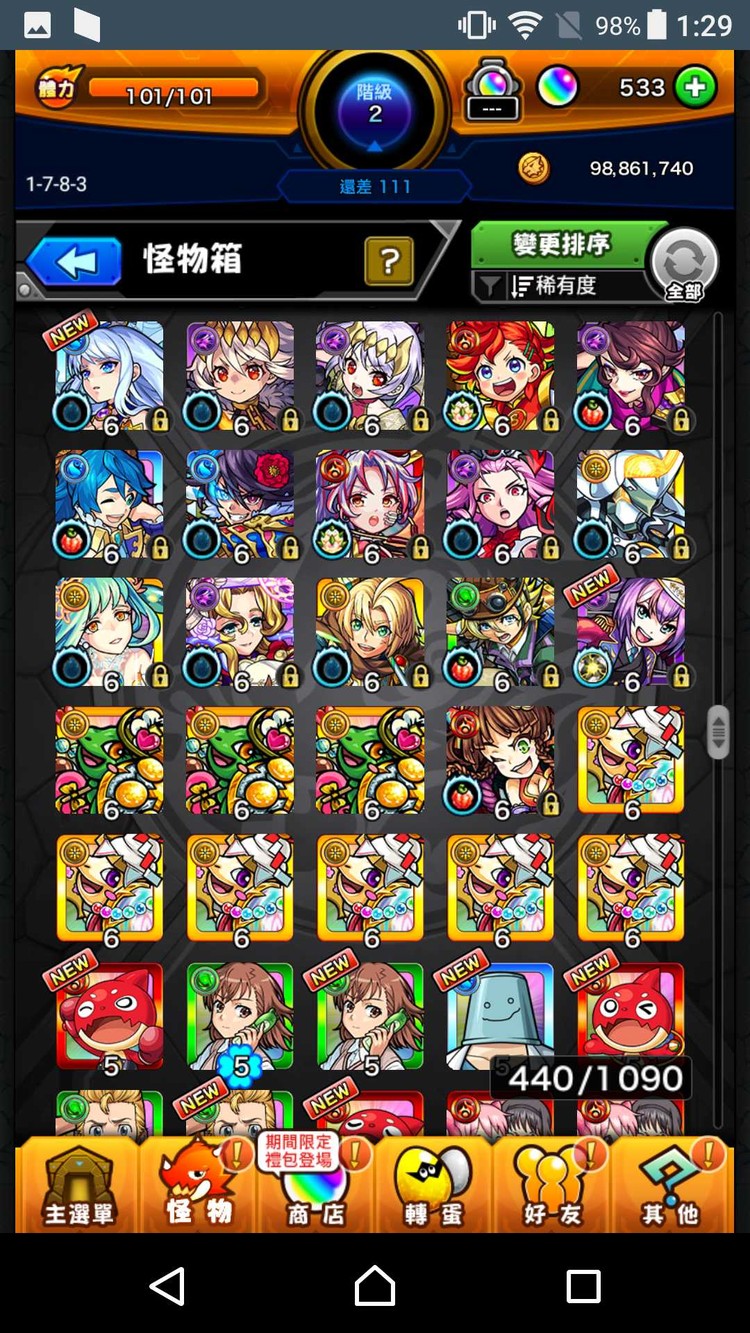Tap the Android home button

click(x=375, y=1285)
